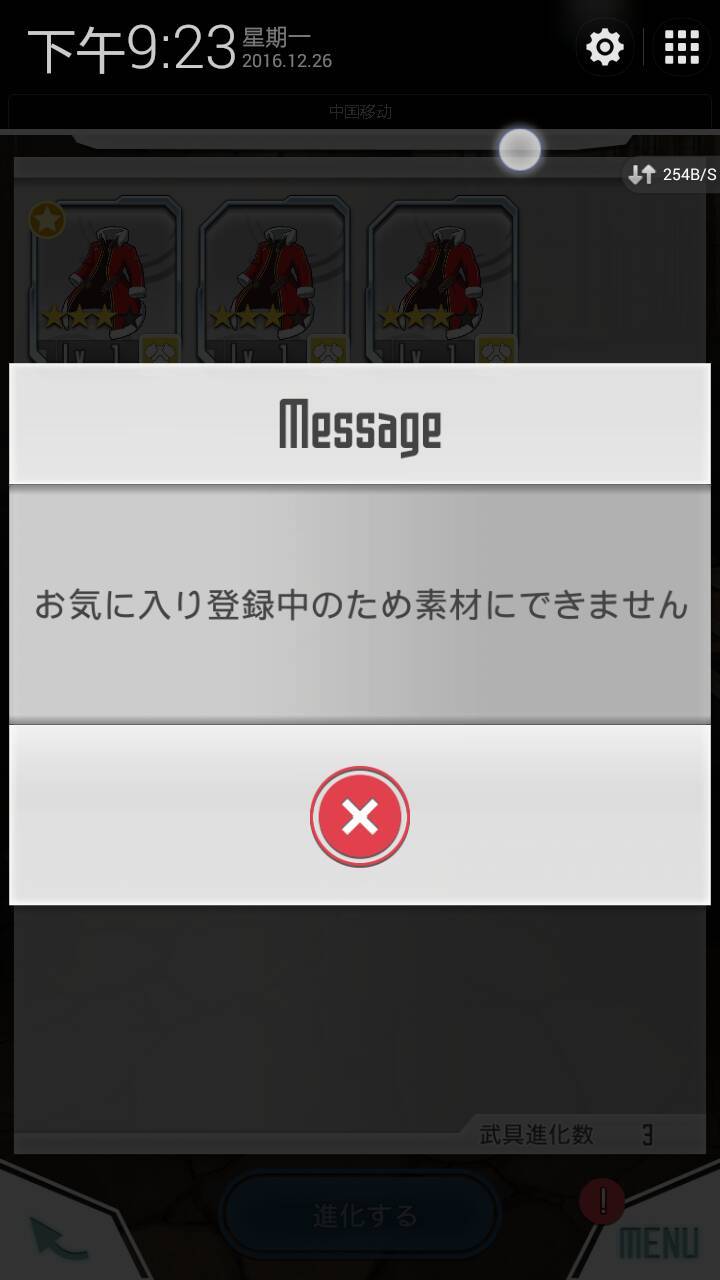720x1280 pixels.
Task: Tap the gold star badge on first armor card
Action: point(47,218)
